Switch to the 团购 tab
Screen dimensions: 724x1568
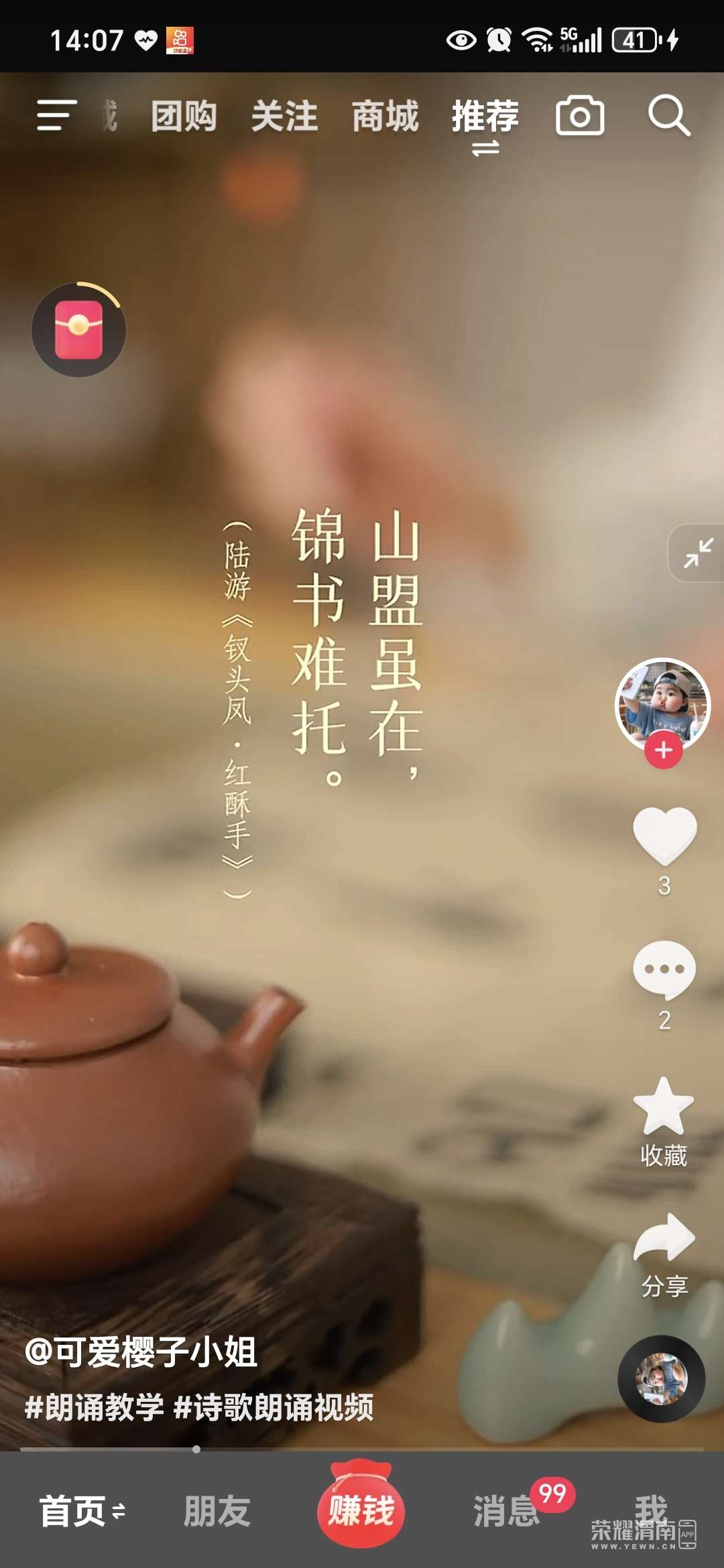(x=184, y=117)
